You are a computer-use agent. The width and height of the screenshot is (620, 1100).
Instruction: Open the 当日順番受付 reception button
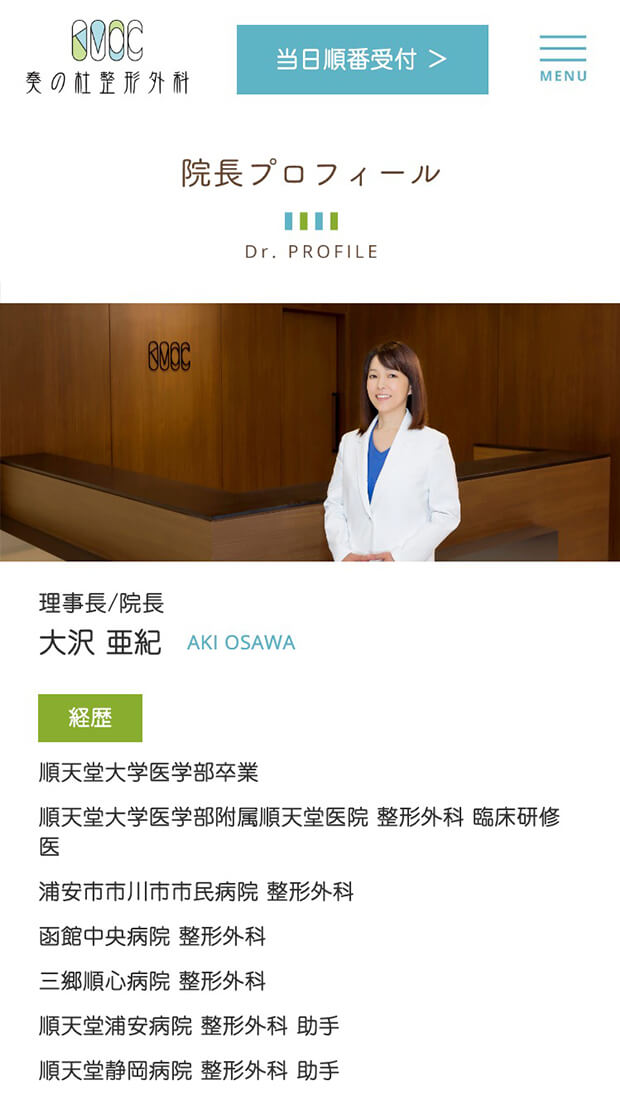[362, 60]
